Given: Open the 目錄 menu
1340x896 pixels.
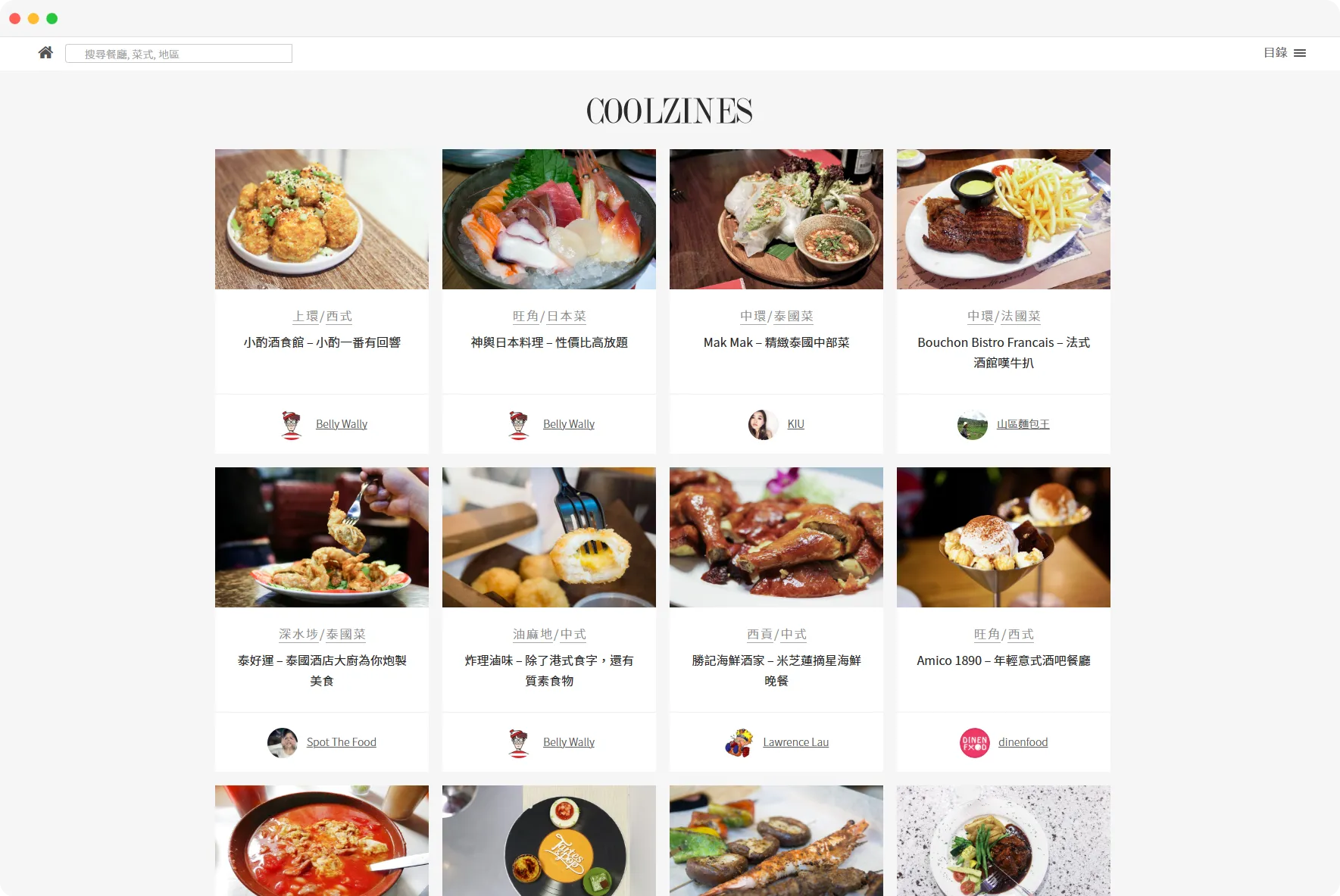Looking at the screenshot, I should (x=1285, y=53).
